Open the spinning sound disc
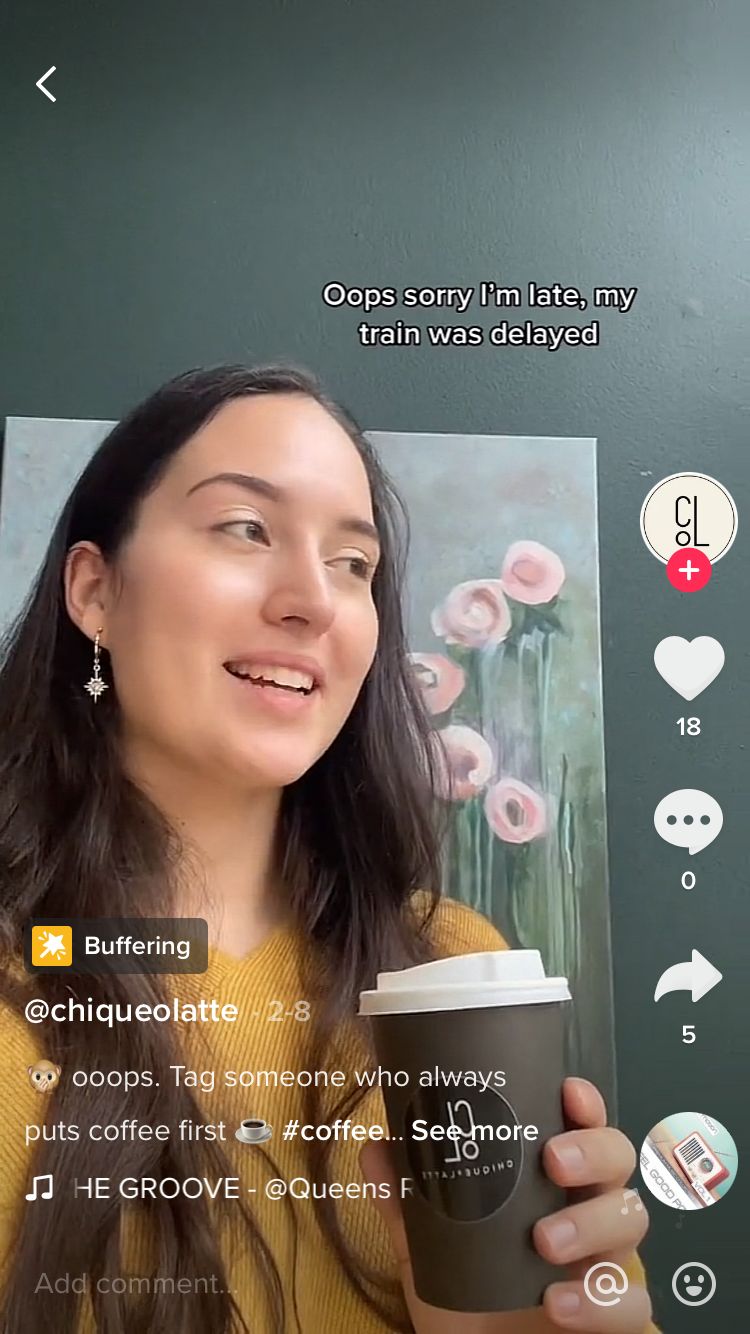Viewport: 750px width, 1334px height. 688,1160
